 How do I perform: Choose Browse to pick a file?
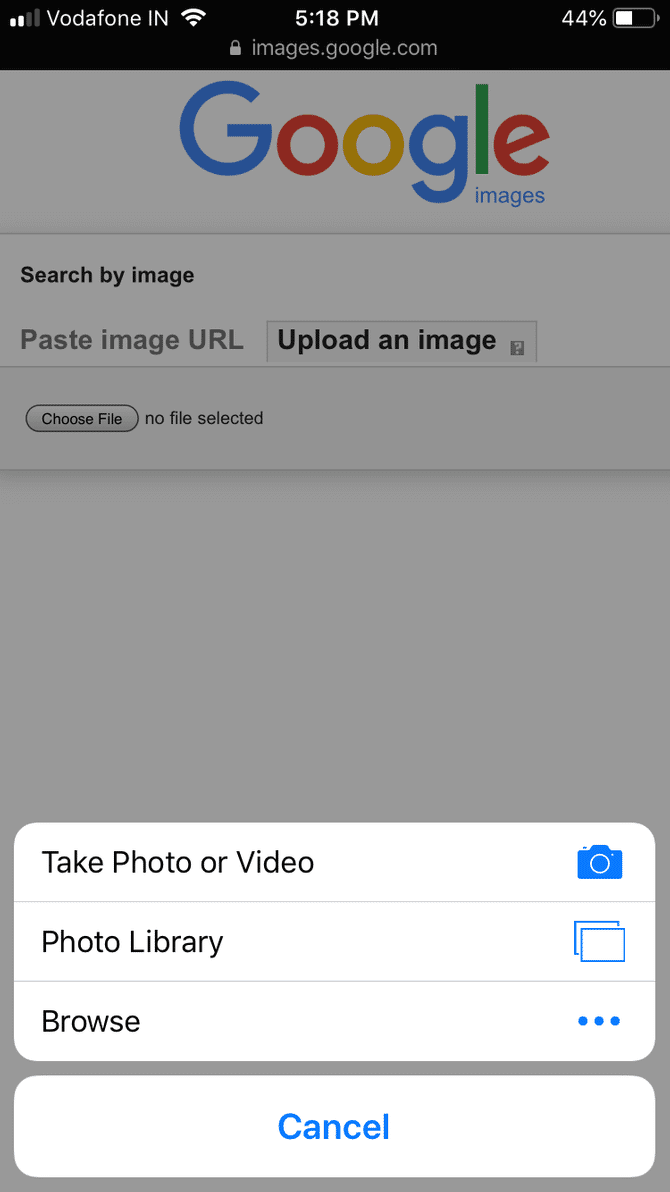click(x=334, y=1021)
